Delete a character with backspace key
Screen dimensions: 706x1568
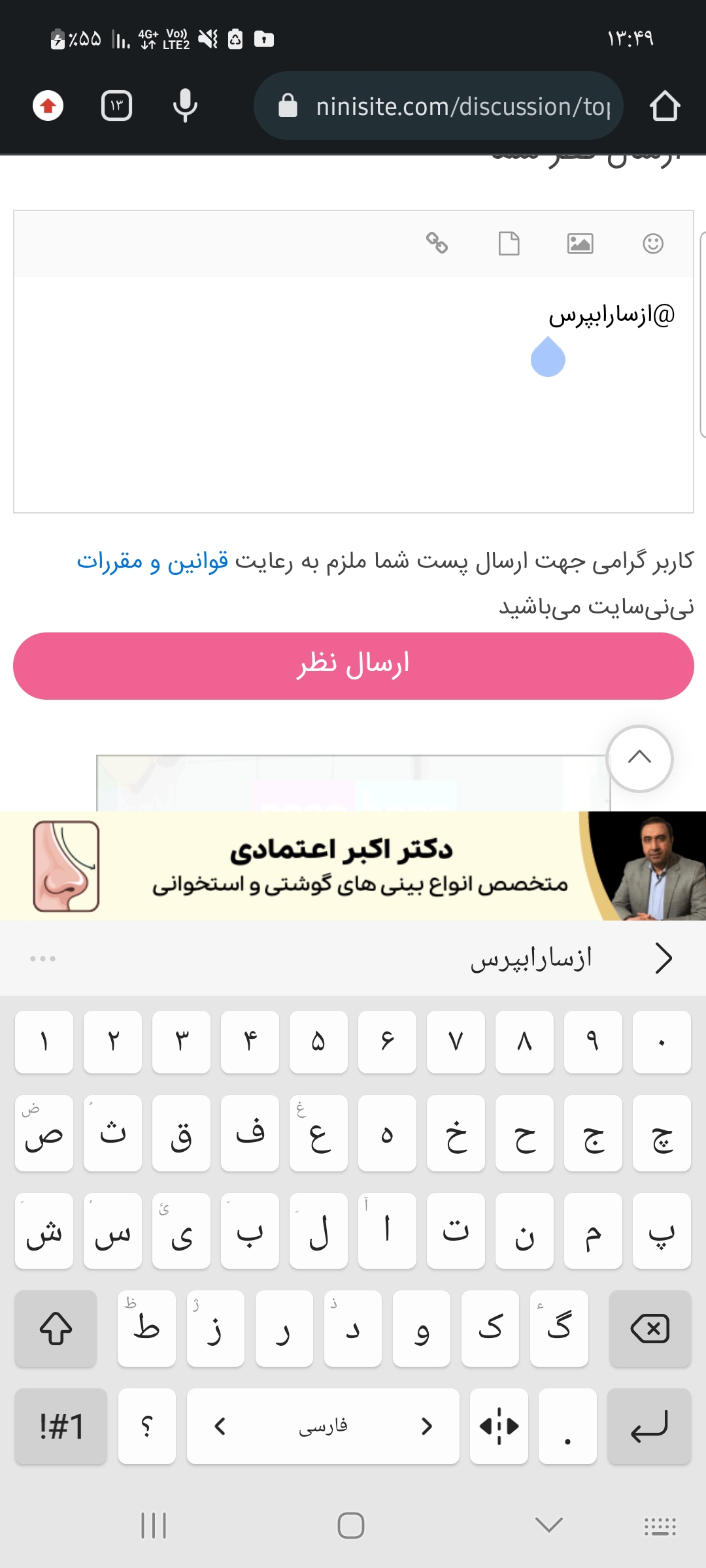coord(649,1328)
